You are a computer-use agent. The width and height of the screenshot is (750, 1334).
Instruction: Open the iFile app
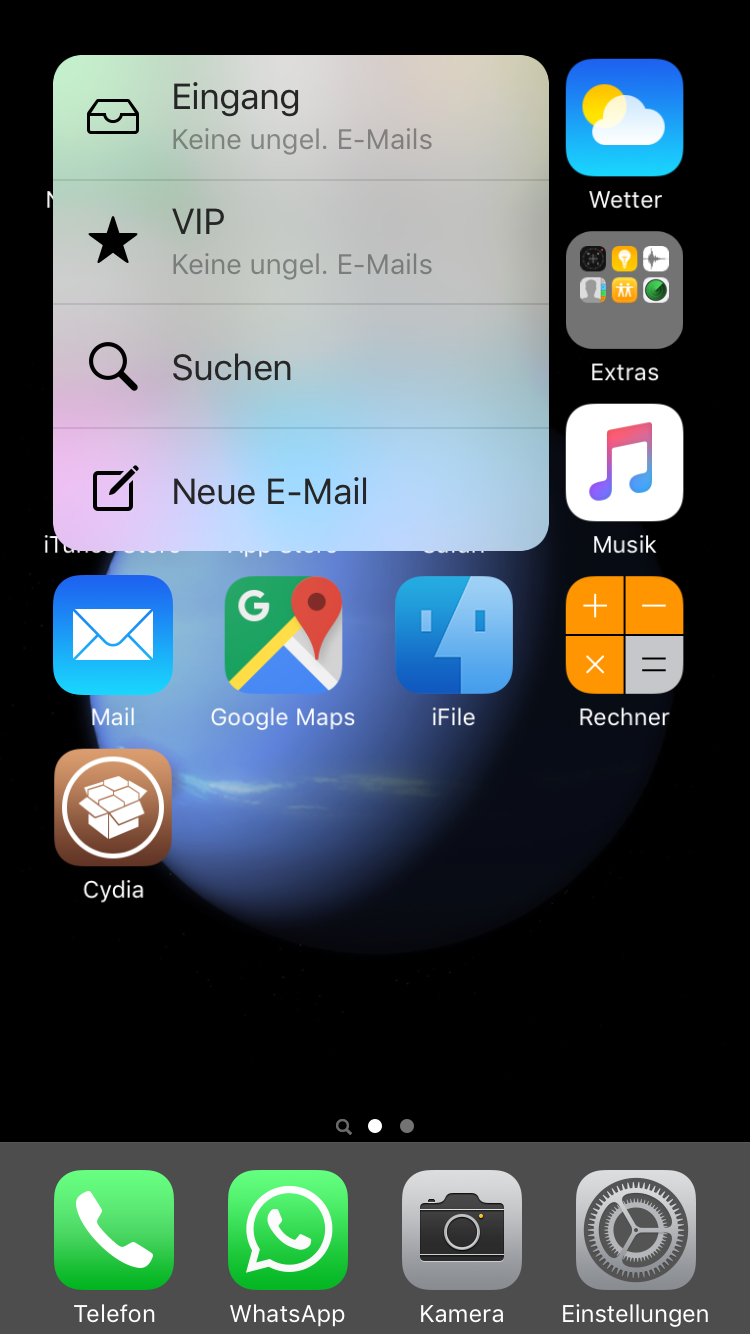453,635
